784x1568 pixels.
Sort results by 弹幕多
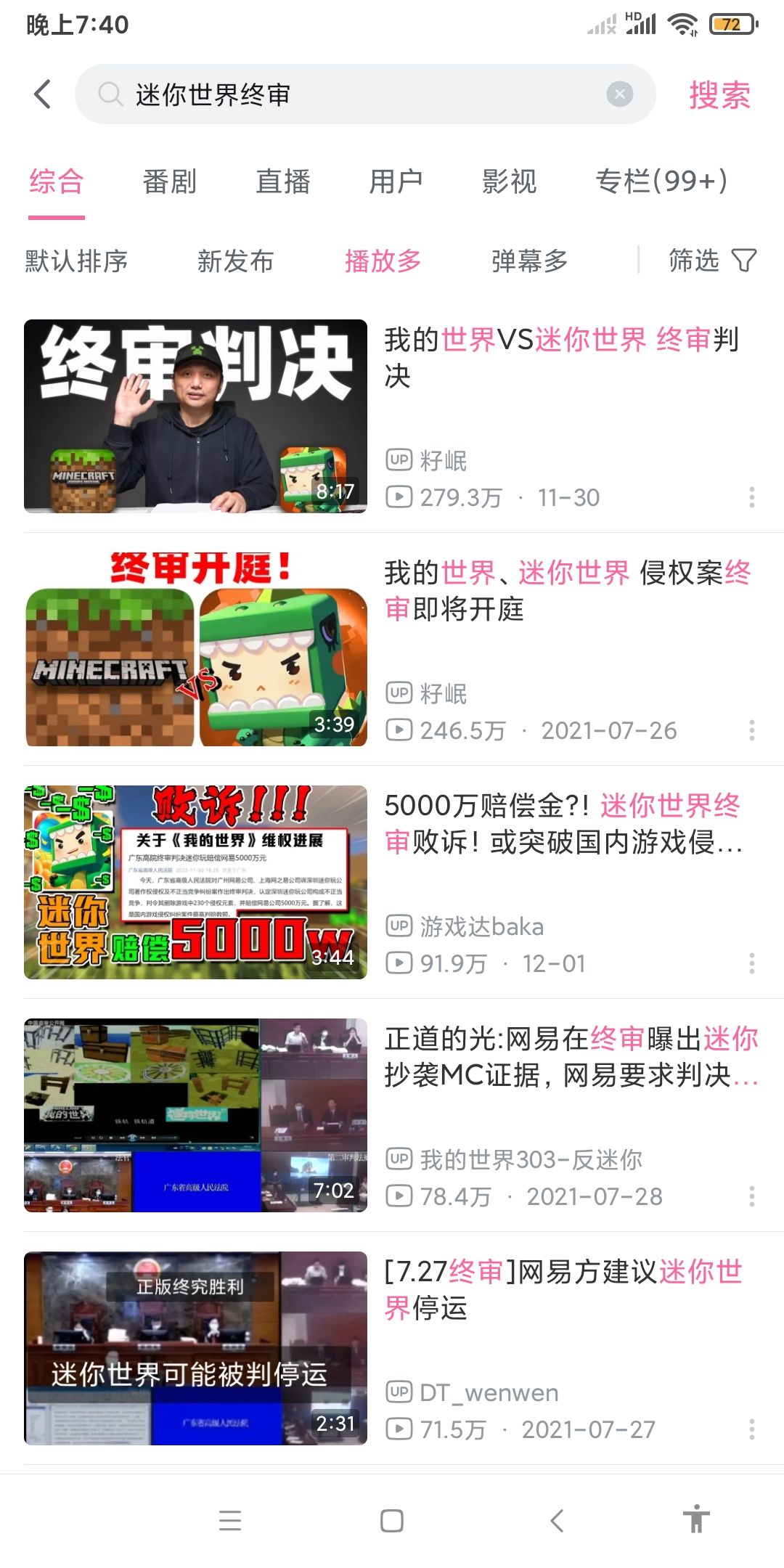click(529, 261)
